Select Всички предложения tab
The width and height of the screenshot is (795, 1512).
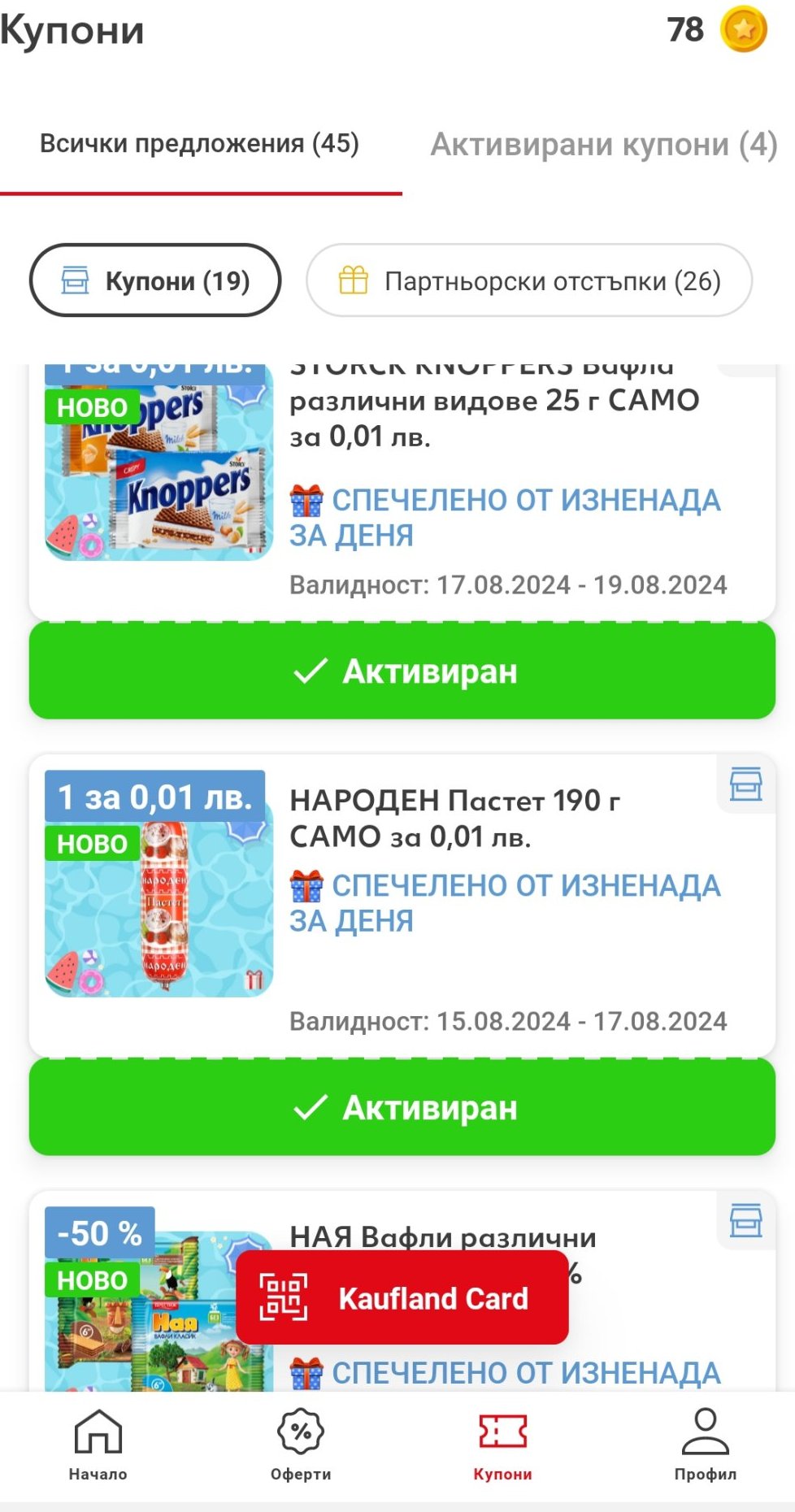coord(199,144)
